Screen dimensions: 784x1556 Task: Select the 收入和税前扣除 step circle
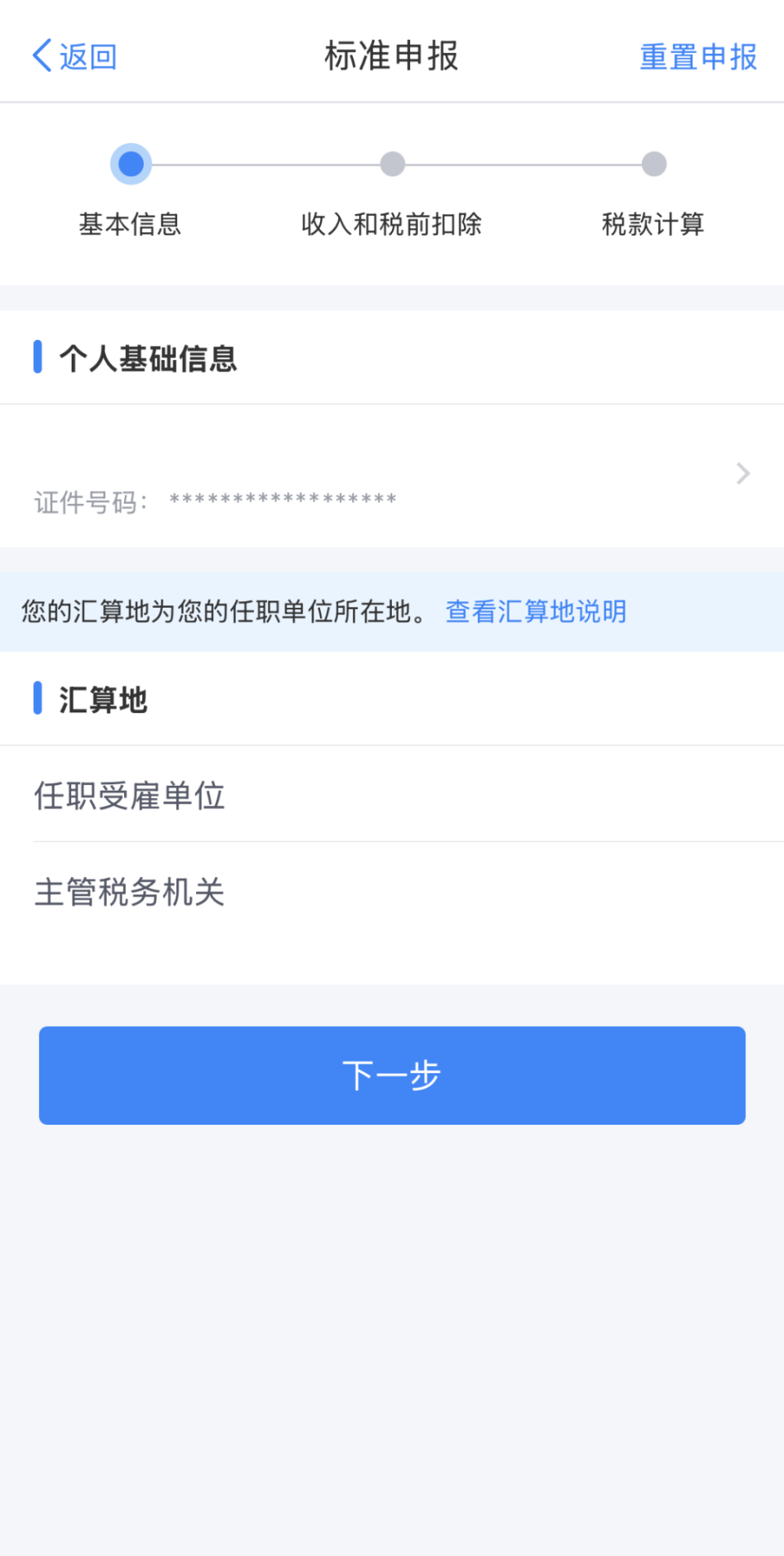(391, 163)
